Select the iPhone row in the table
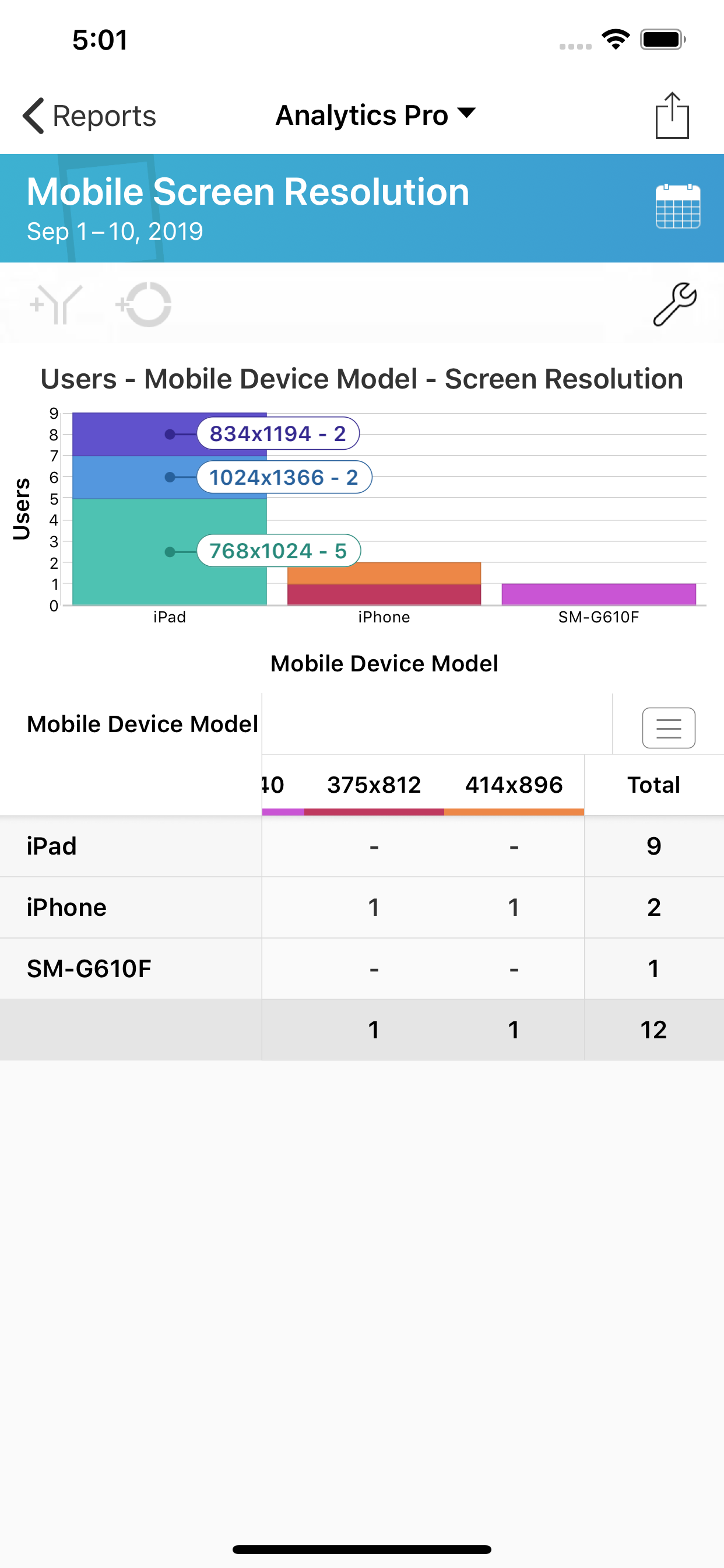724x1568 pixels. (x=65, y=907)
